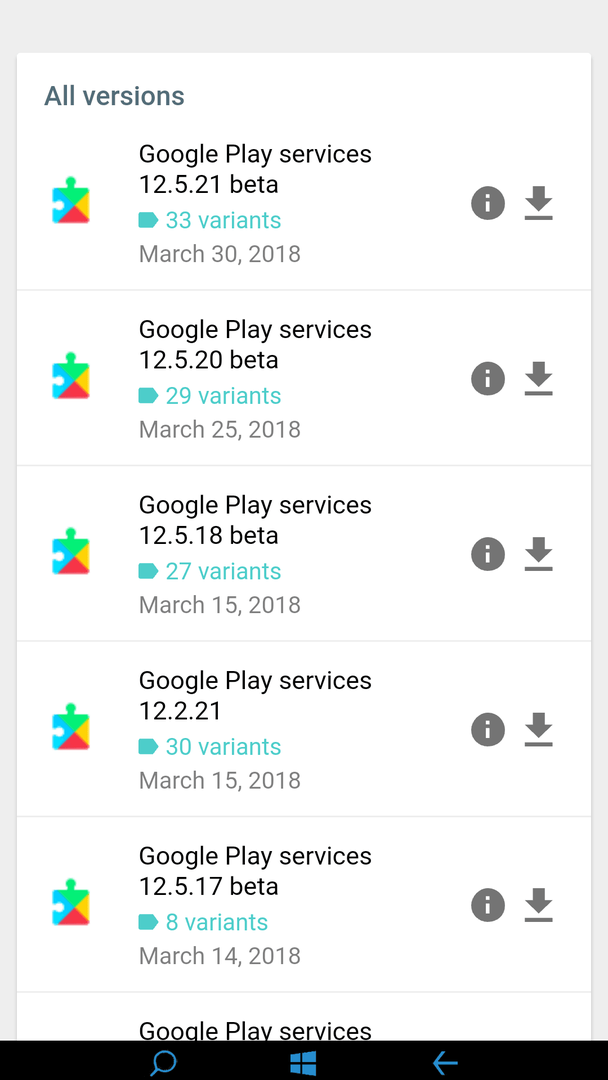Download Google Play services 12.5.21 beta
This screenshot has width=608, height=1080.
(538, 203)
